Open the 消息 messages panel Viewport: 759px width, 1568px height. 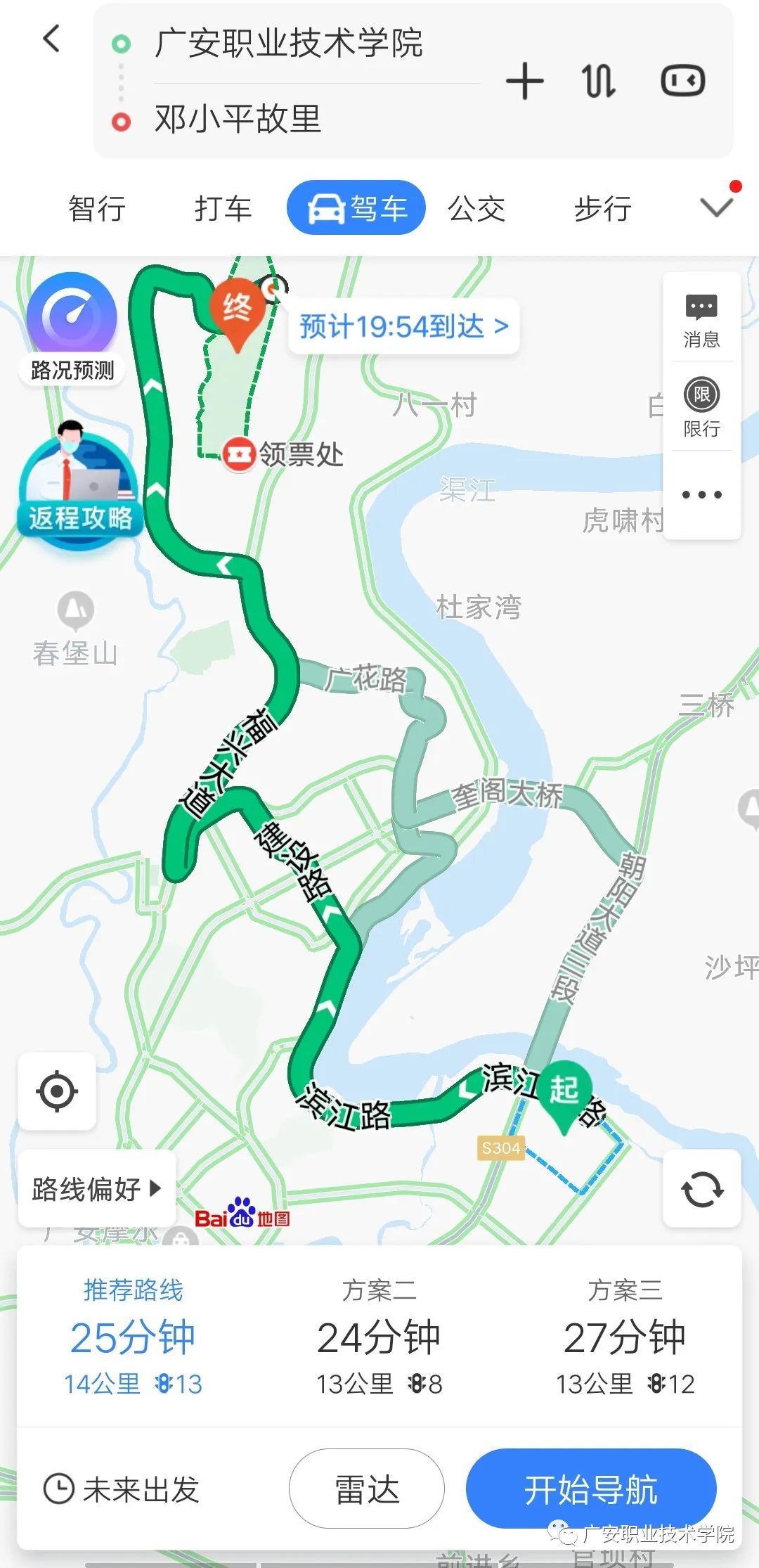click(701, 321)
